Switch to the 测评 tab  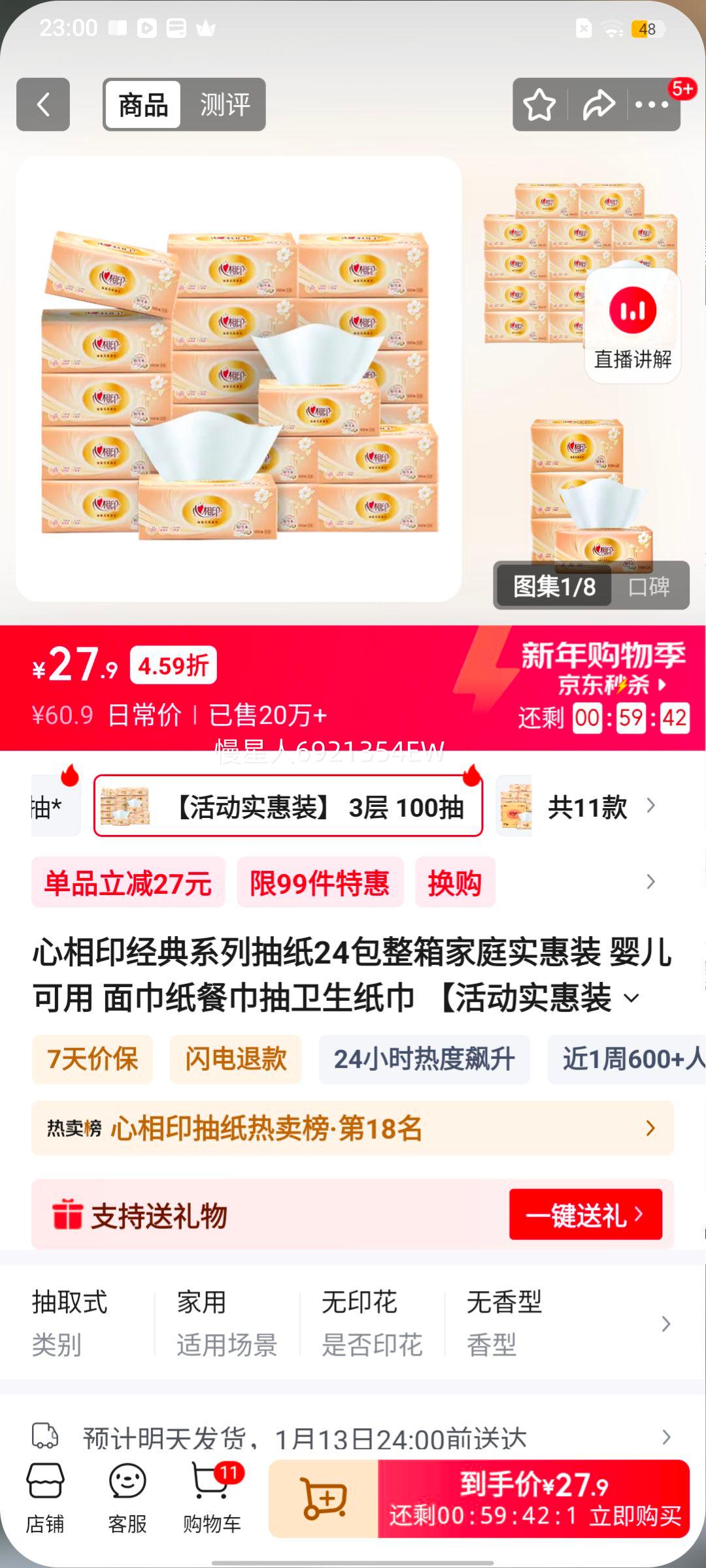coord(223,105)
